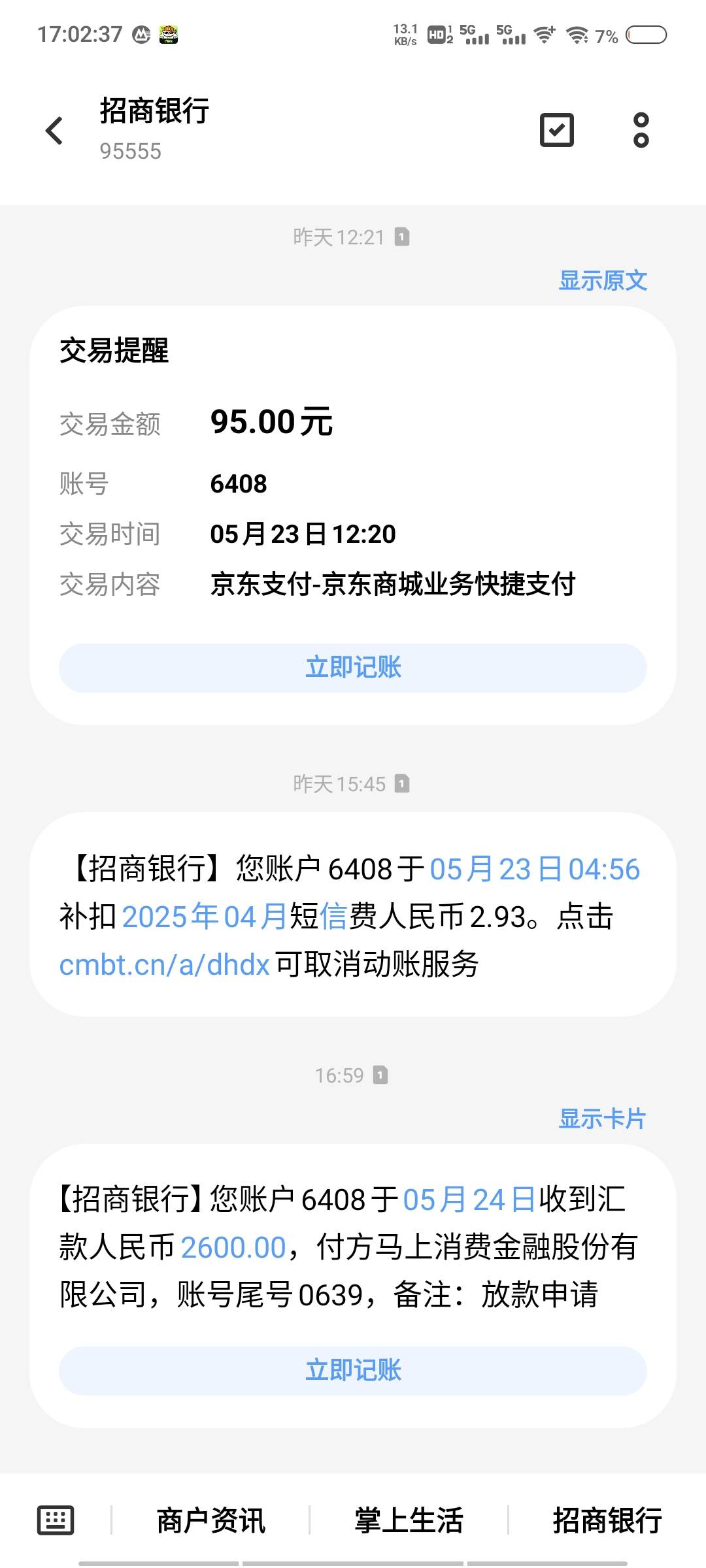Switch to keyboard input mode

coord(56,1520)
